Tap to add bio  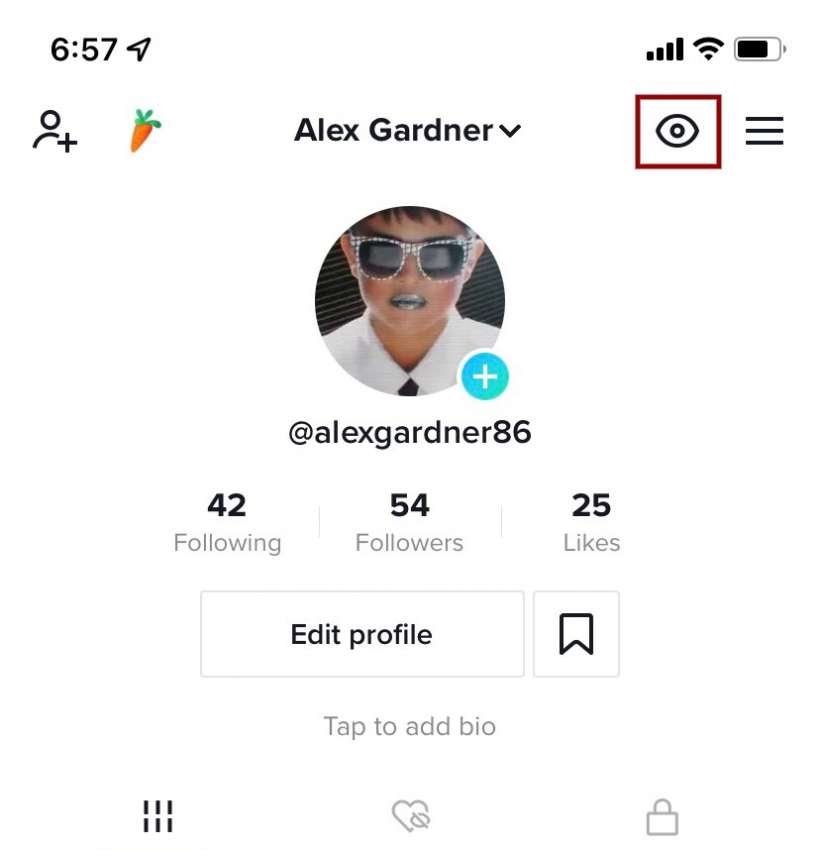pyautogui.click(x=409, y=726)
